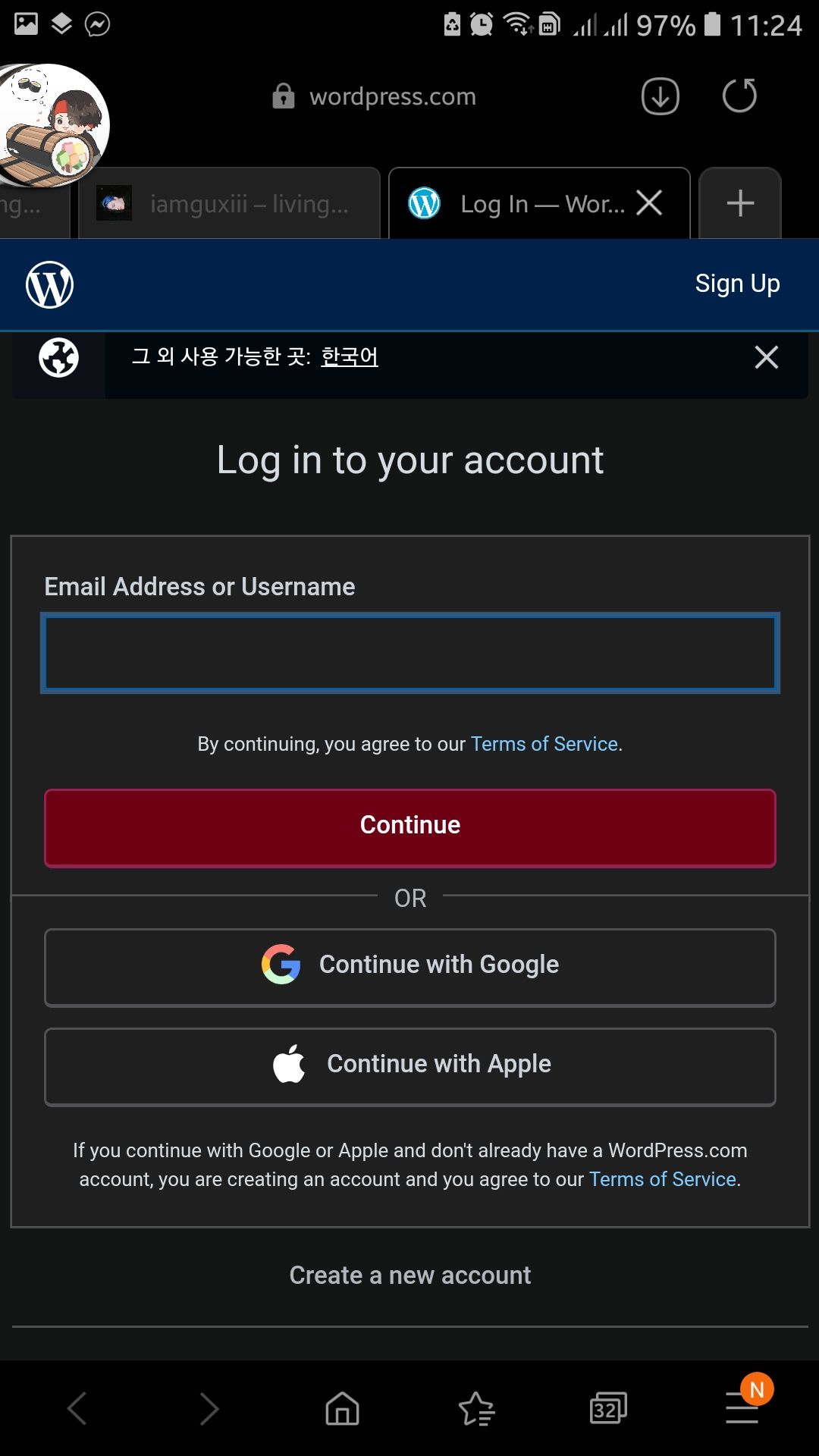Open Terms of Service below the email field
The image size is (819, 1456).
pos(544,744)
